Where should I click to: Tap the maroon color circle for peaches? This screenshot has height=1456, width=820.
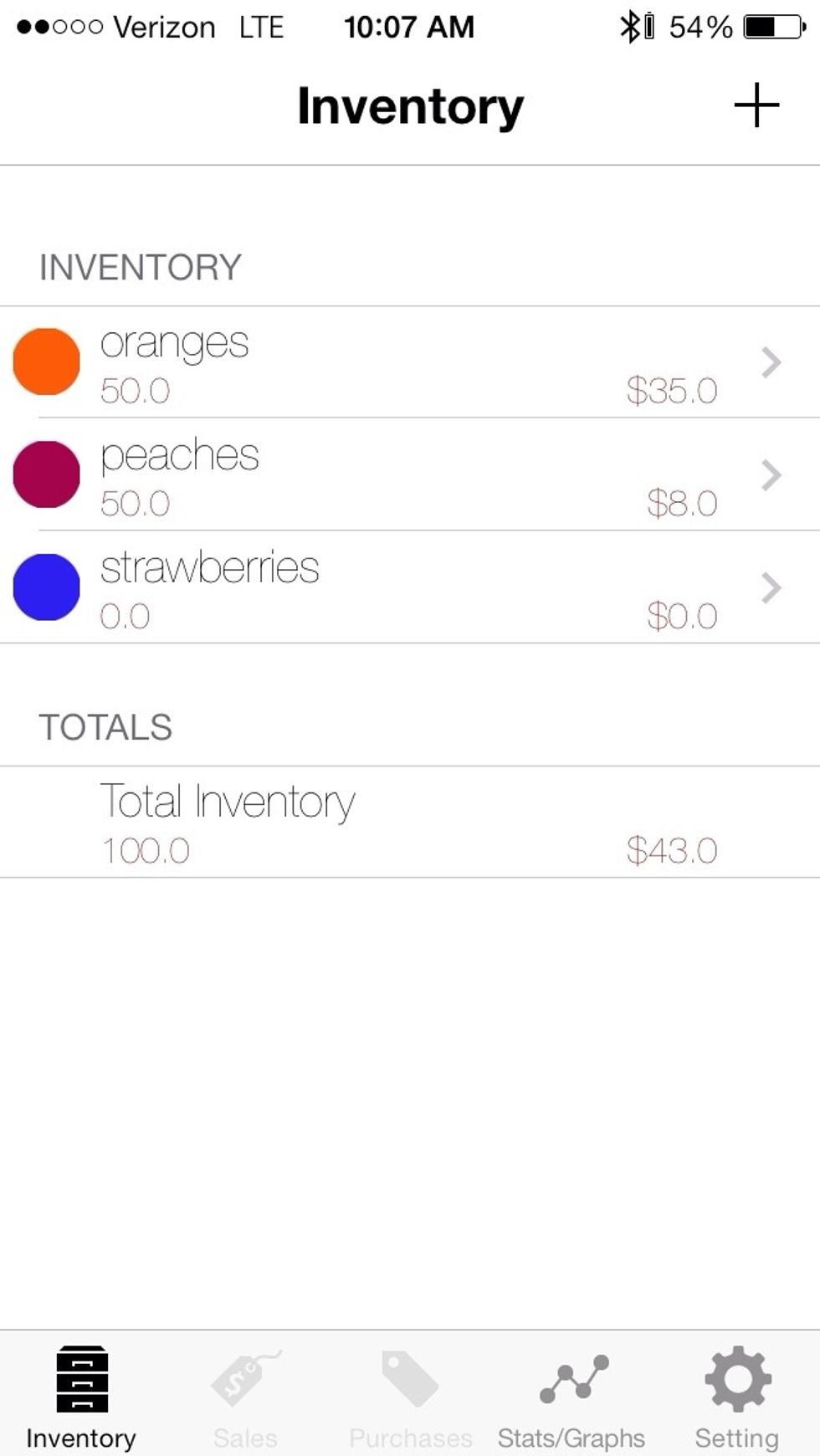coord(46,474)
